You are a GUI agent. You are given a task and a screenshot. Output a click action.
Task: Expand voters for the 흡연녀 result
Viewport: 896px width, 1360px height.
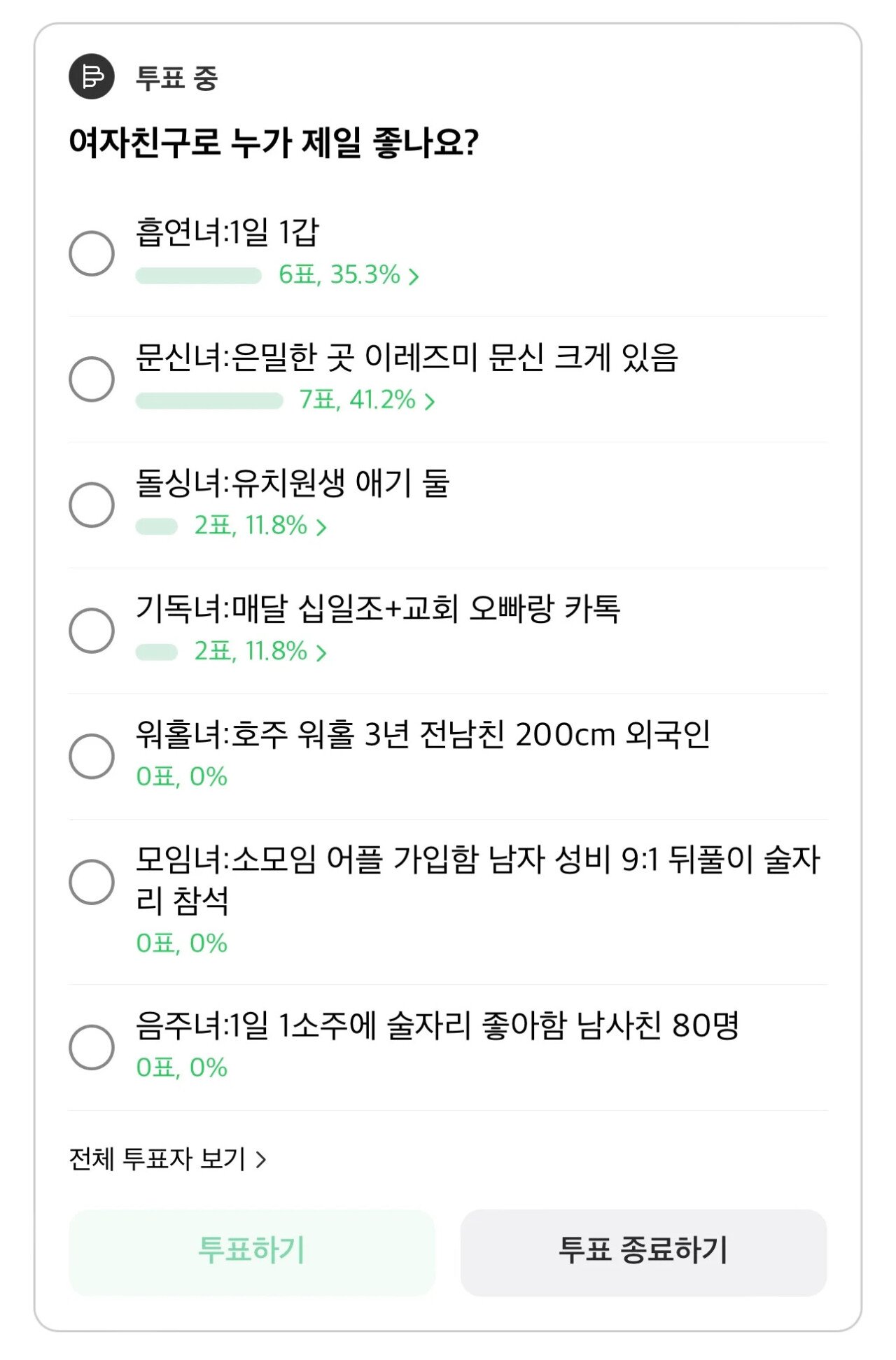coord(414,276)
